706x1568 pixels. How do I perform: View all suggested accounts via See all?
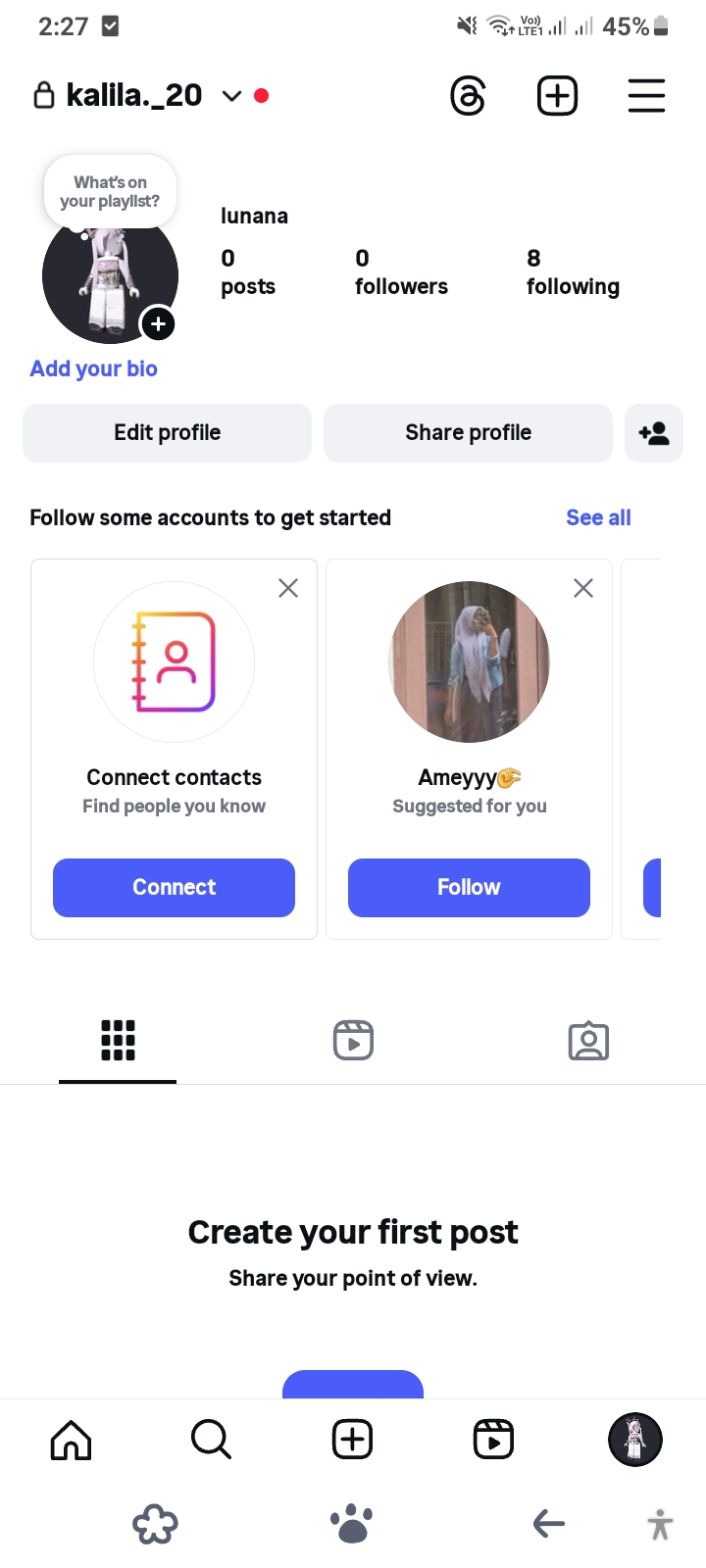[x=598, y=517]
